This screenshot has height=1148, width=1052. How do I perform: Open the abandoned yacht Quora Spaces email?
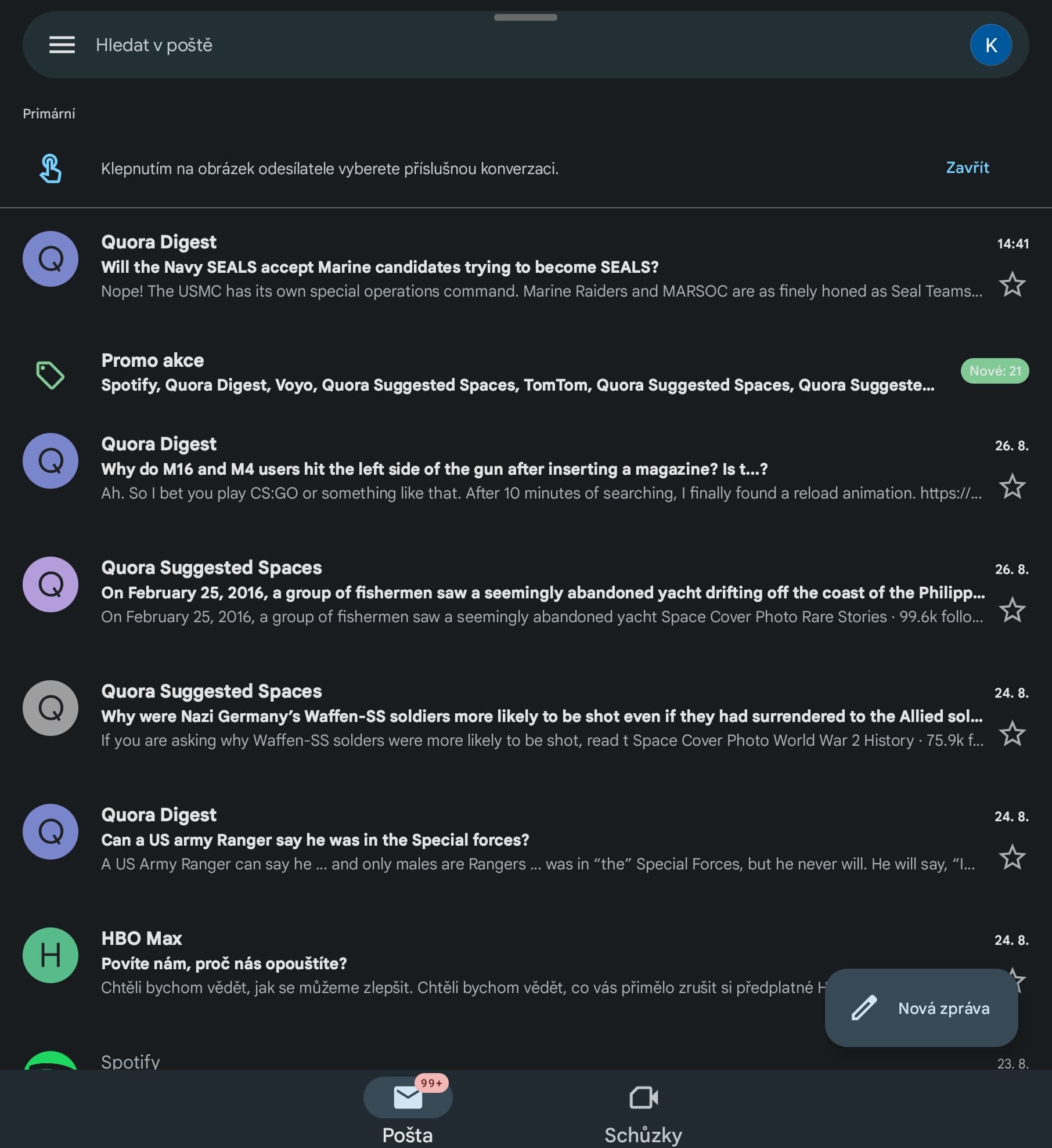click(x=523, y=593)
